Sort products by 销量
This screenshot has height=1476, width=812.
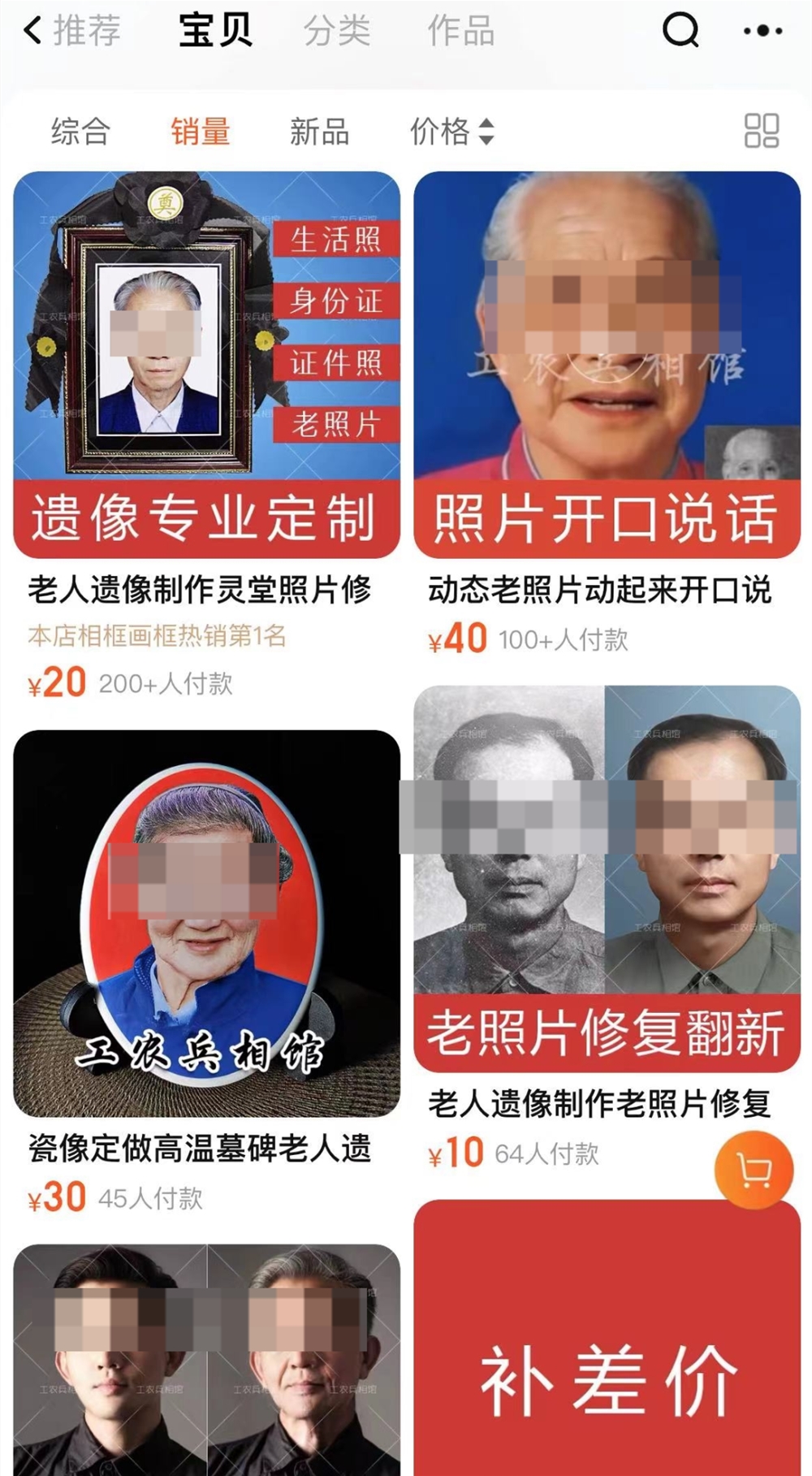pyautogui.click(x=201, y=132)
